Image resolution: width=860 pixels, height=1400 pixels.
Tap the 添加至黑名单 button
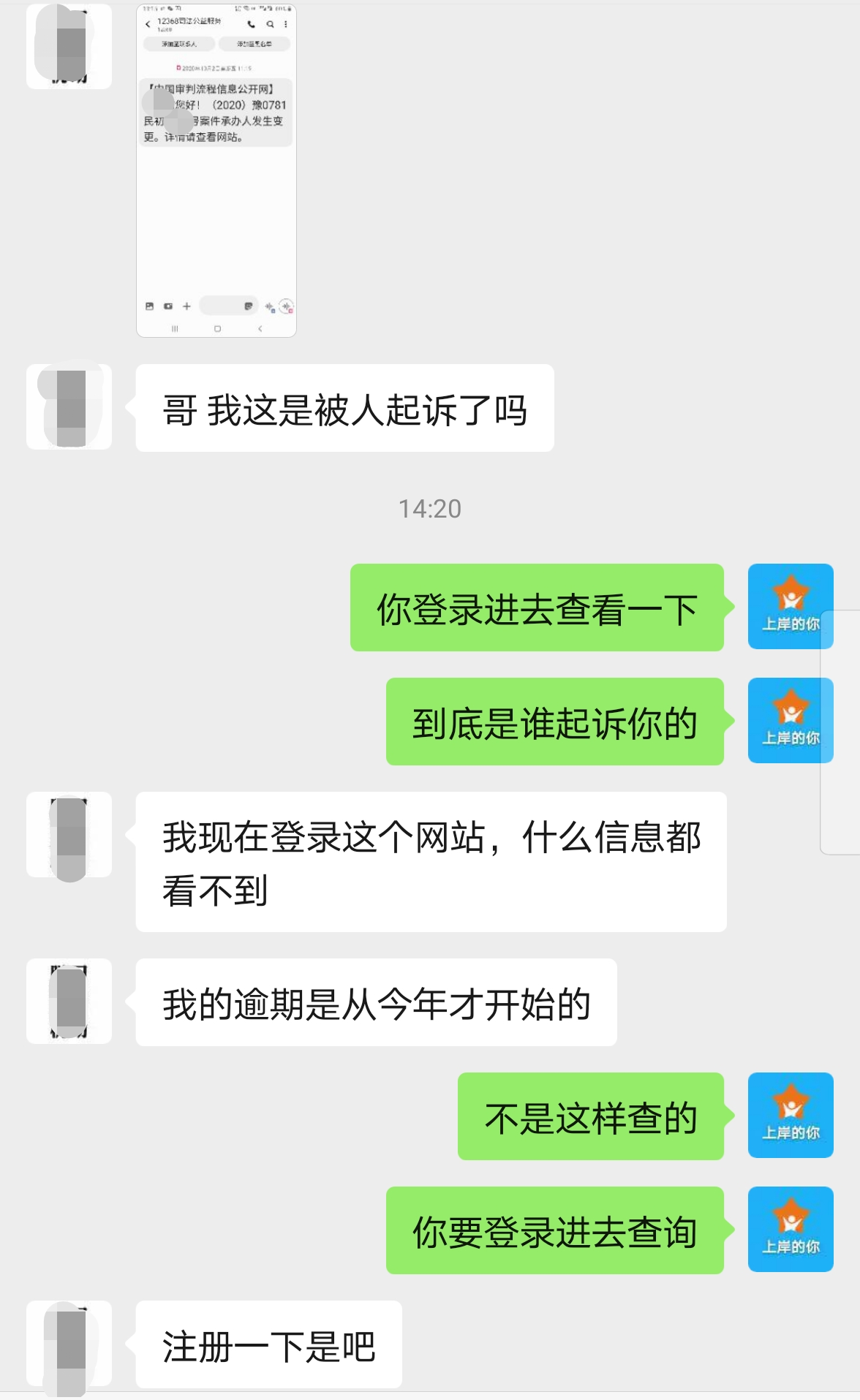[255, 44]
